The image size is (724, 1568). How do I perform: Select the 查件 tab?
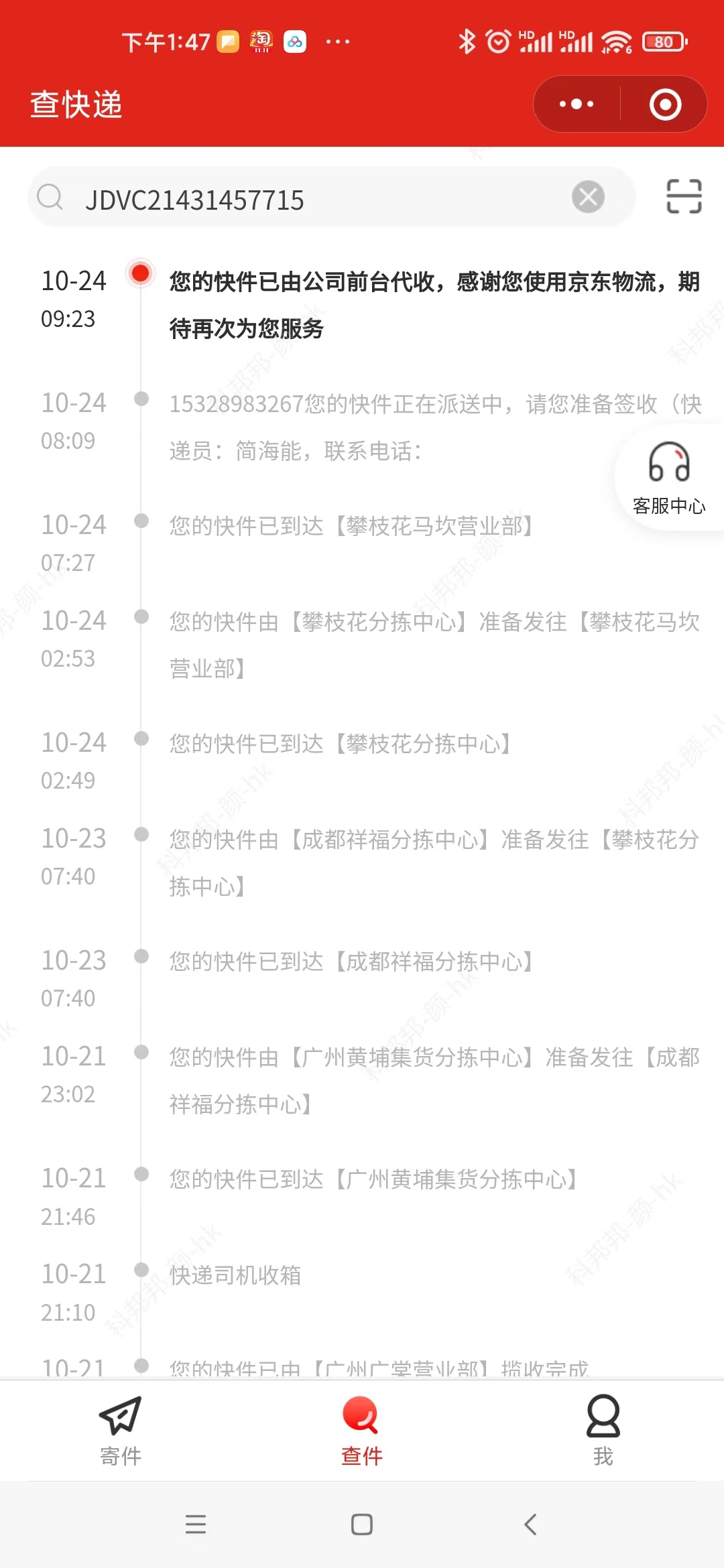362,1431
